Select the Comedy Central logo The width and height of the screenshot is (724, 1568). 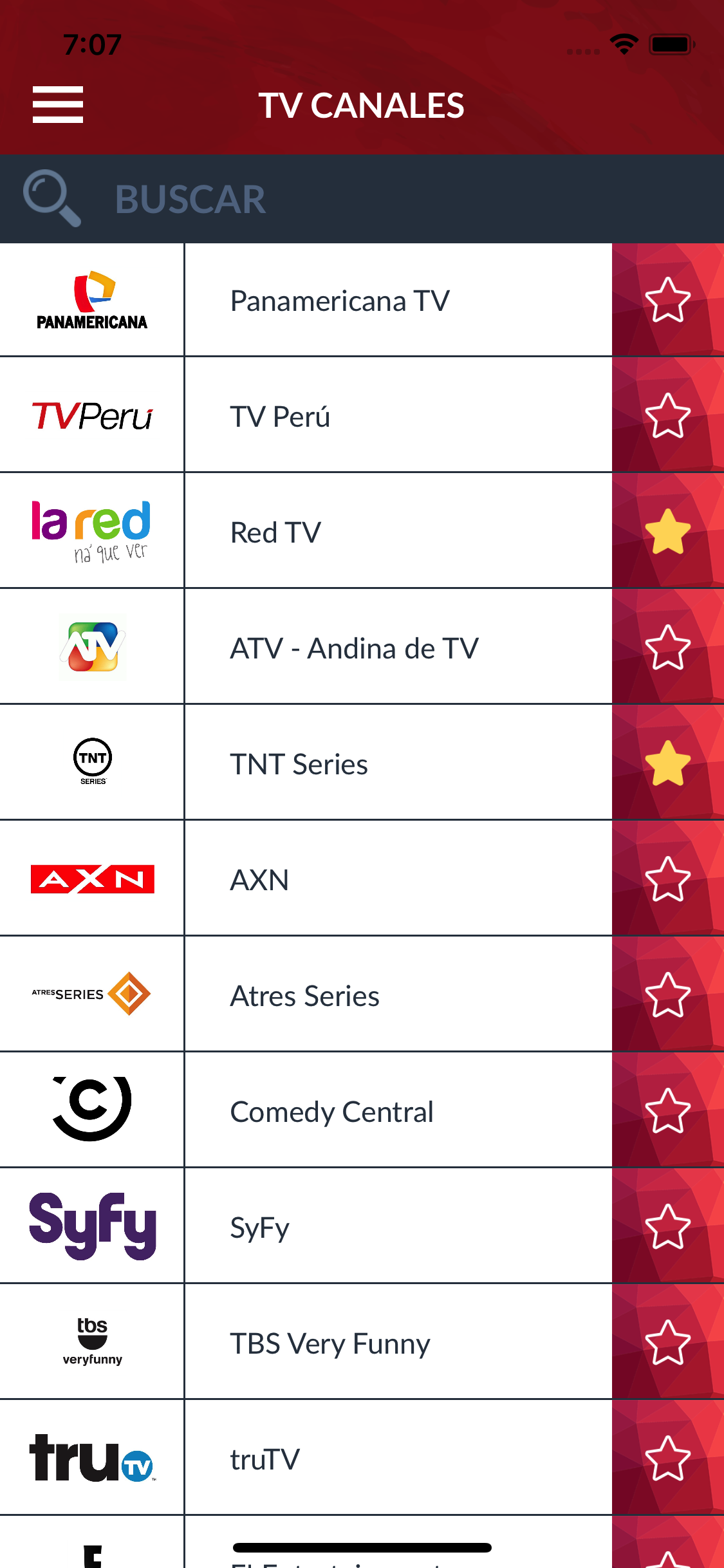tap(92, 1110)
